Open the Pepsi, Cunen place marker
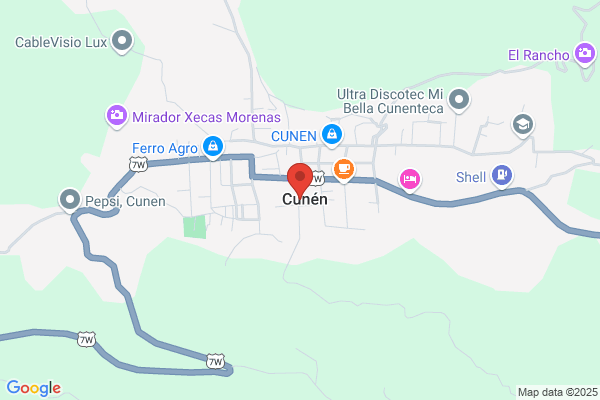The image size is (600, 400). point(70,201)
